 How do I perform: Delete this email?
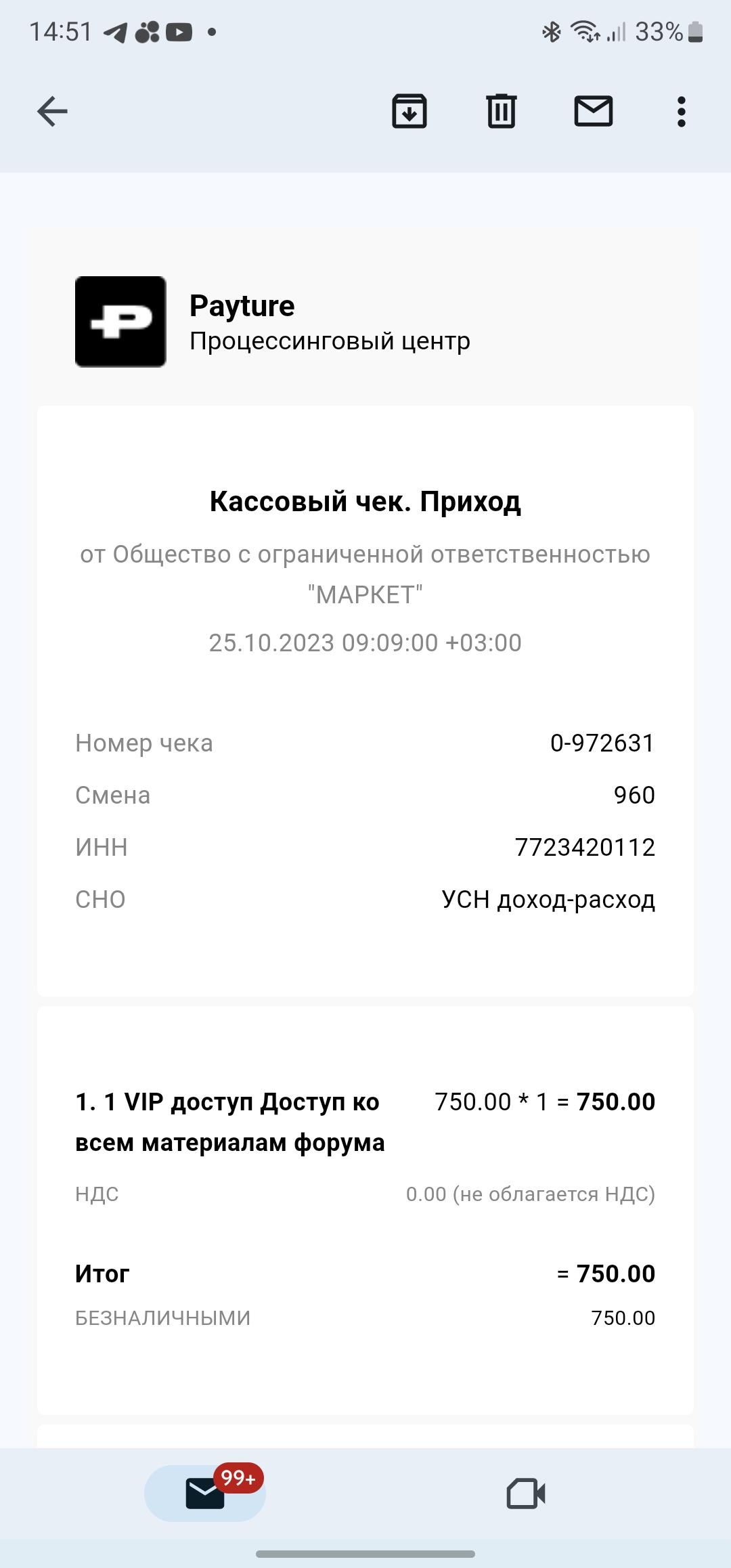pyautogui.click(x=502, y=112)
